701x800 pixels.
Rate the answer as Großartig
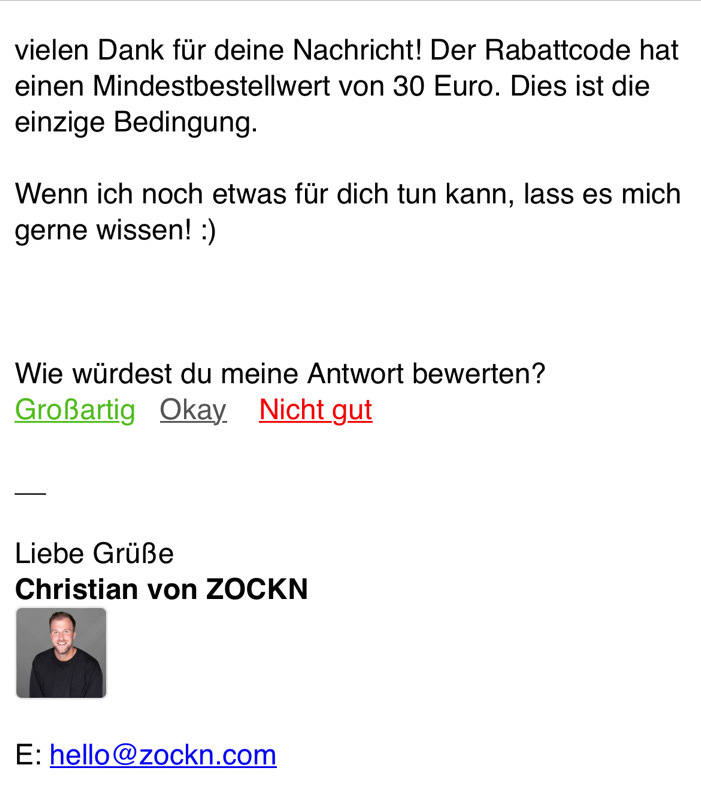(75, 410)
